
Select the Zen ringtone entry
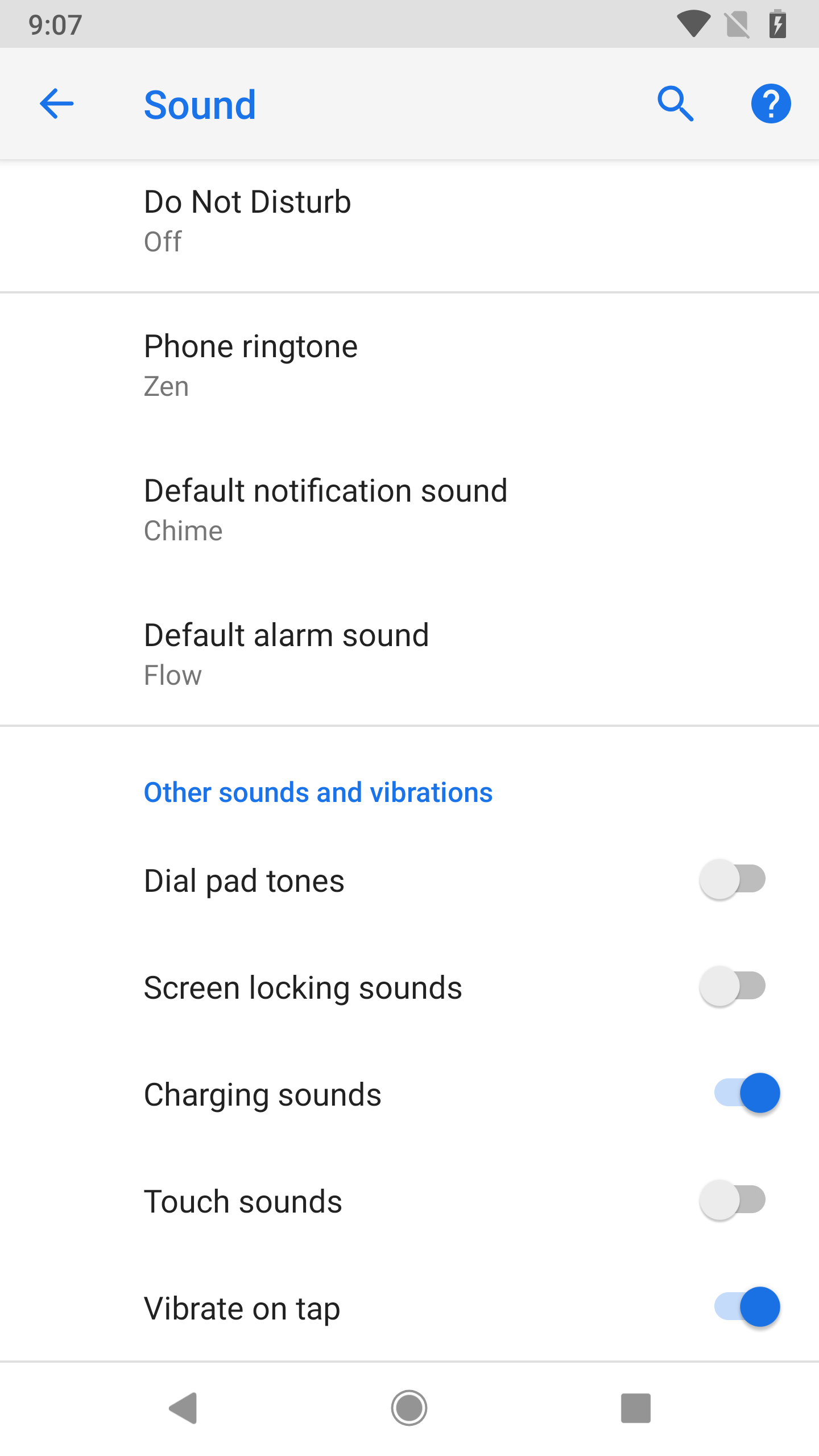[x=166, y=386]
